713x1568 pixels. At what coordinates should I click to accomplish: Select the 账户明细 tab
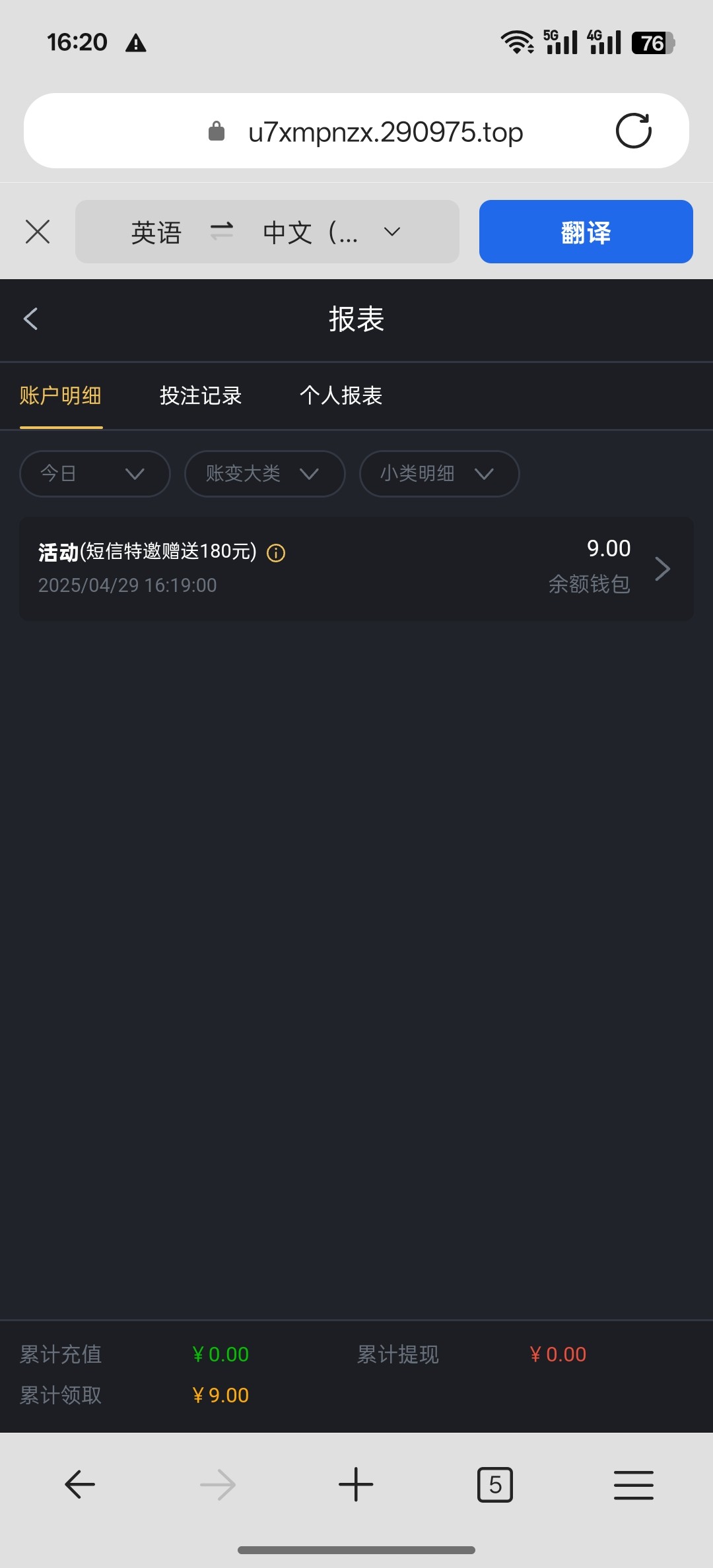pyautogui.click(x=61, y=395)
